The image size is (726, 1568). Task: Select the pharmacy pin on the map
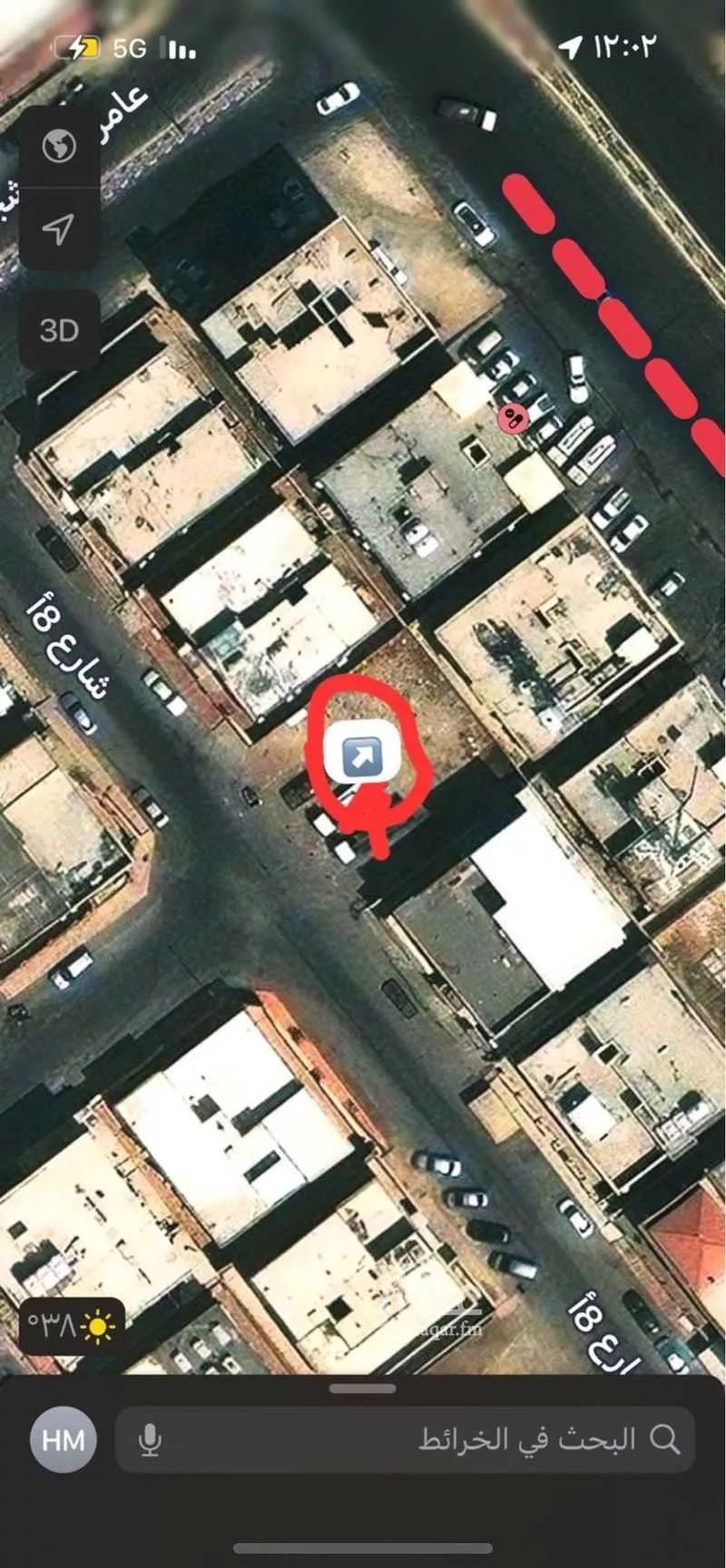(512, 418)
